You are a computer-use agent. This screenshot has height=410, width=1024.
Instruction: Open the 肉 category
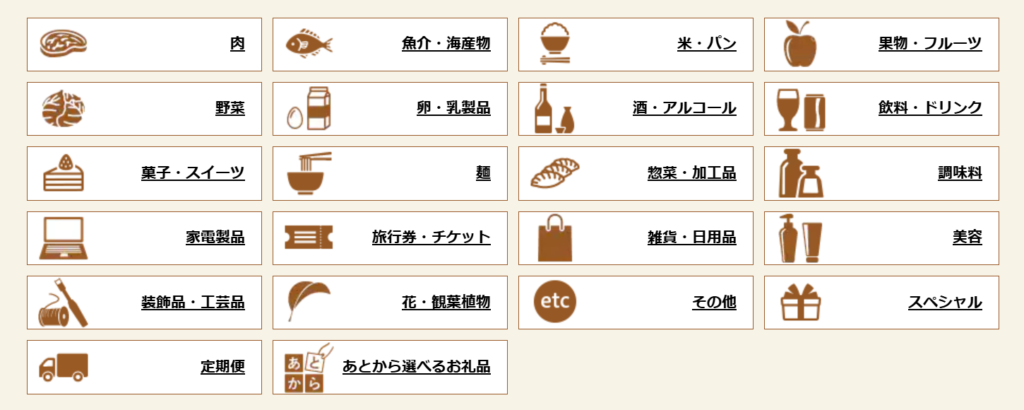click(144, 44)
